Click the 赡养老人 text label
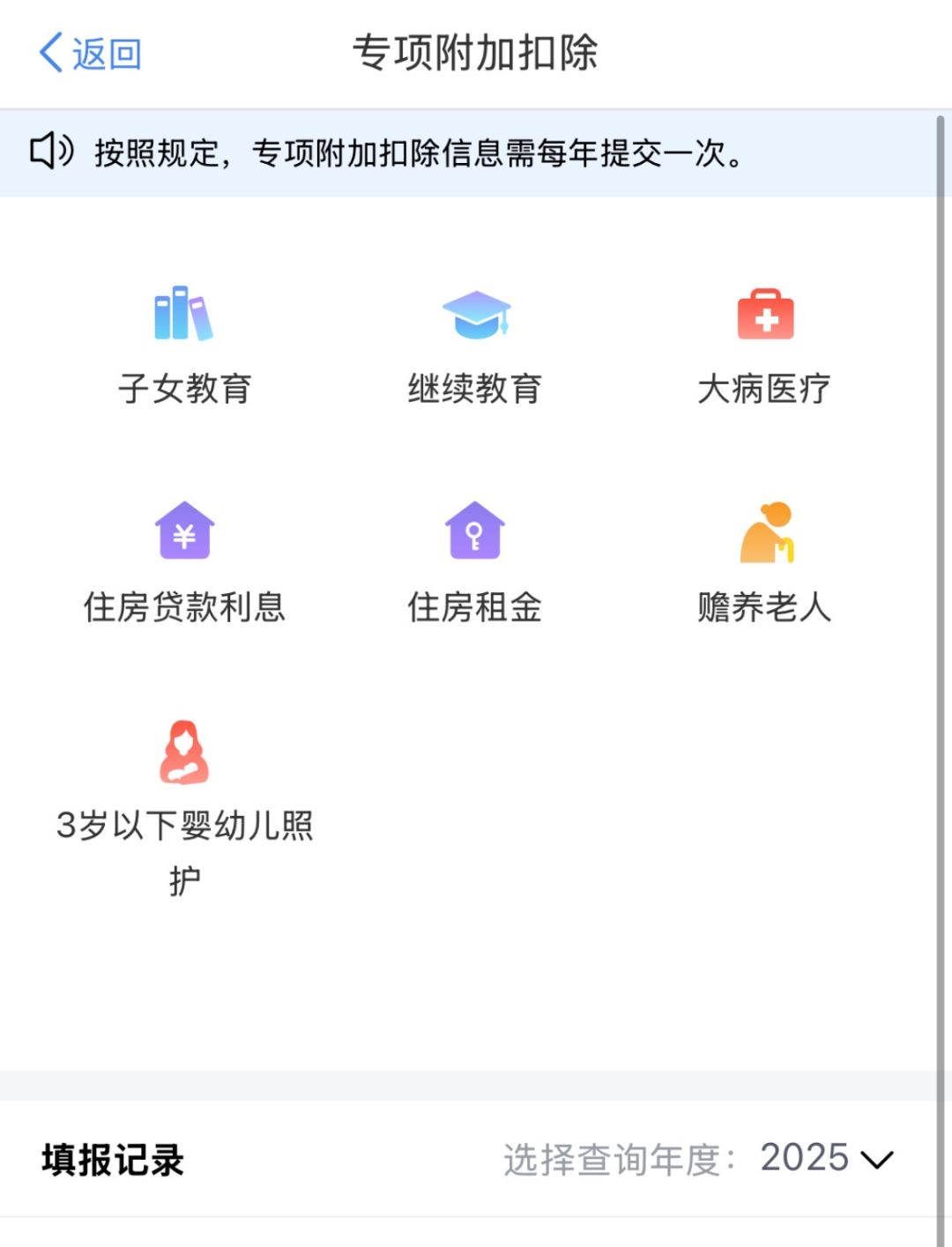 pyautogui.click(x=763, y=606)
